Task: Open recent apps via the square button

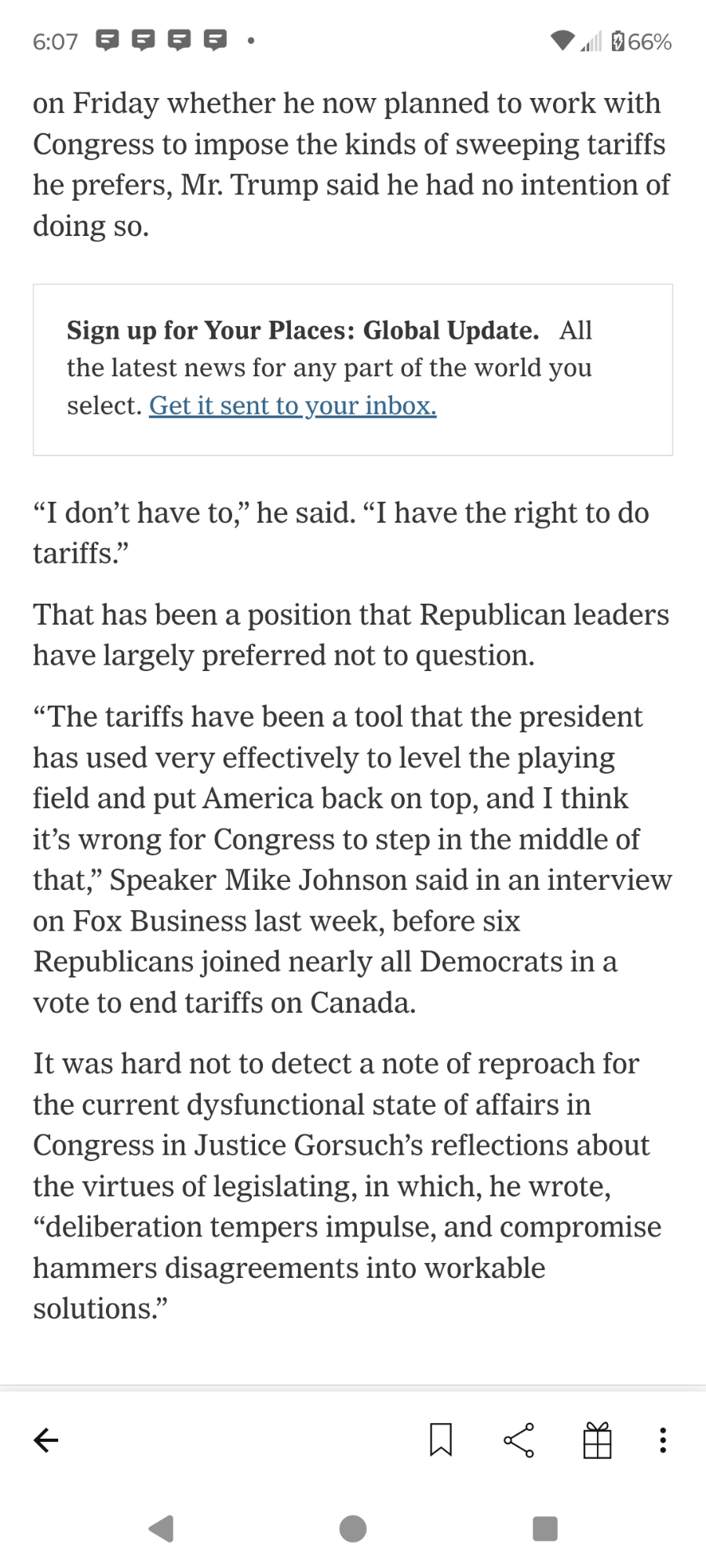Action: click(544, 1528)
